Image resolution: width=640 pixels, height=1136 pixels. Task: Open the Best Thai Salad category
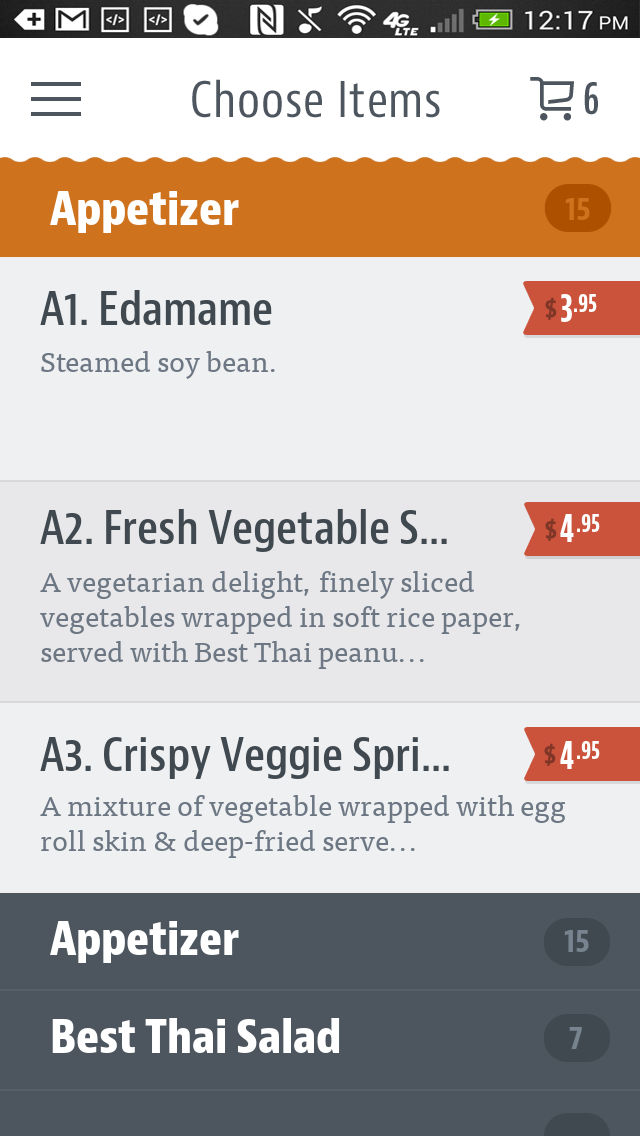point(320,1038)
